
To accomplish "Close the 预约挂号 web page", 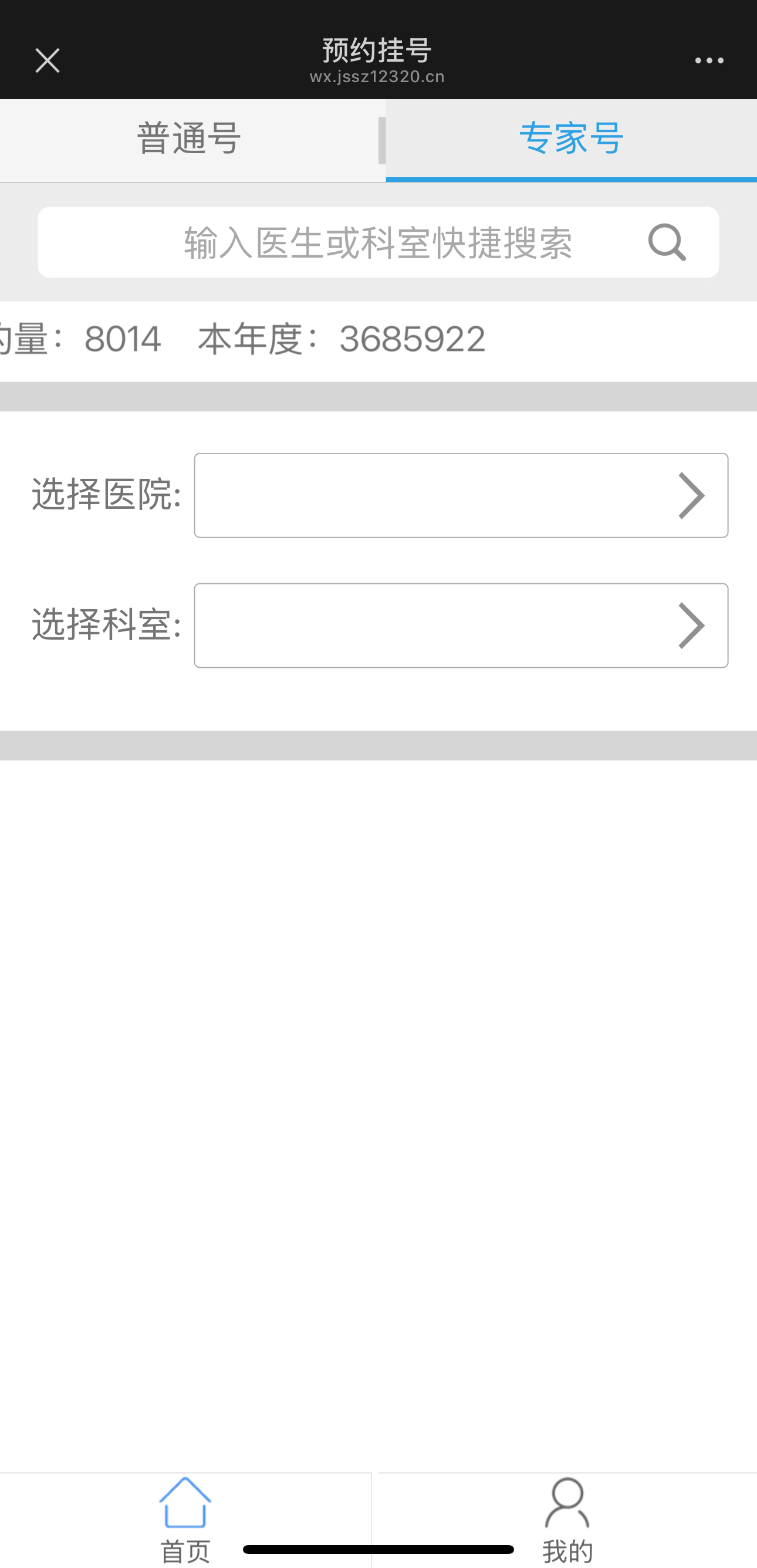I will 48,61.
